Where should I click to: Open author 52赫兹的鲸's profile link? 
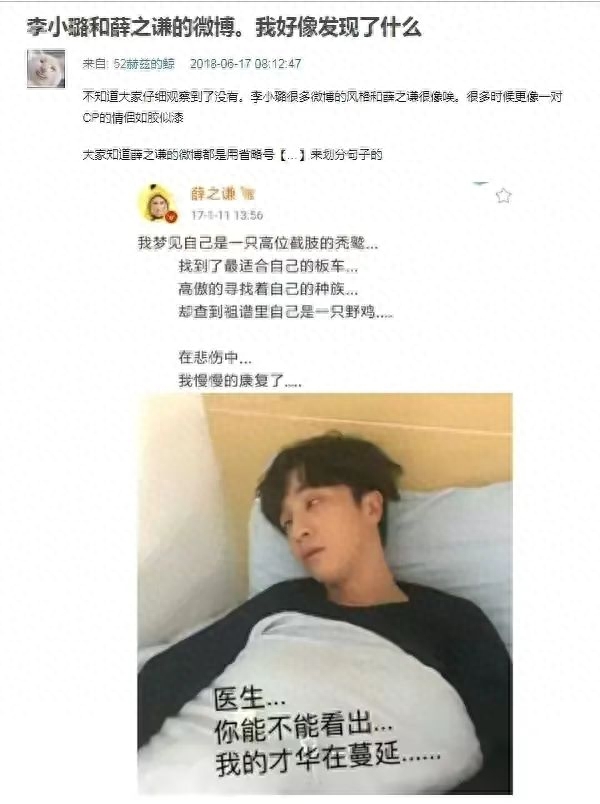(x=143, y=63)
